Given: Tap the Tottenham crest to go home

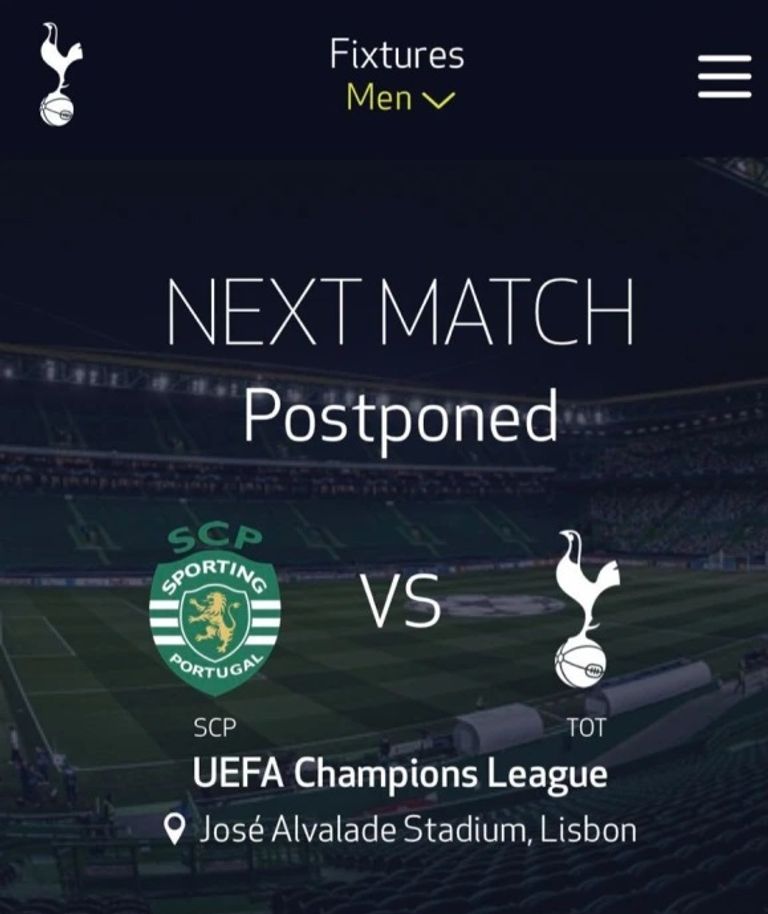Looking at the screenshot, I should (x=59, y=74).
